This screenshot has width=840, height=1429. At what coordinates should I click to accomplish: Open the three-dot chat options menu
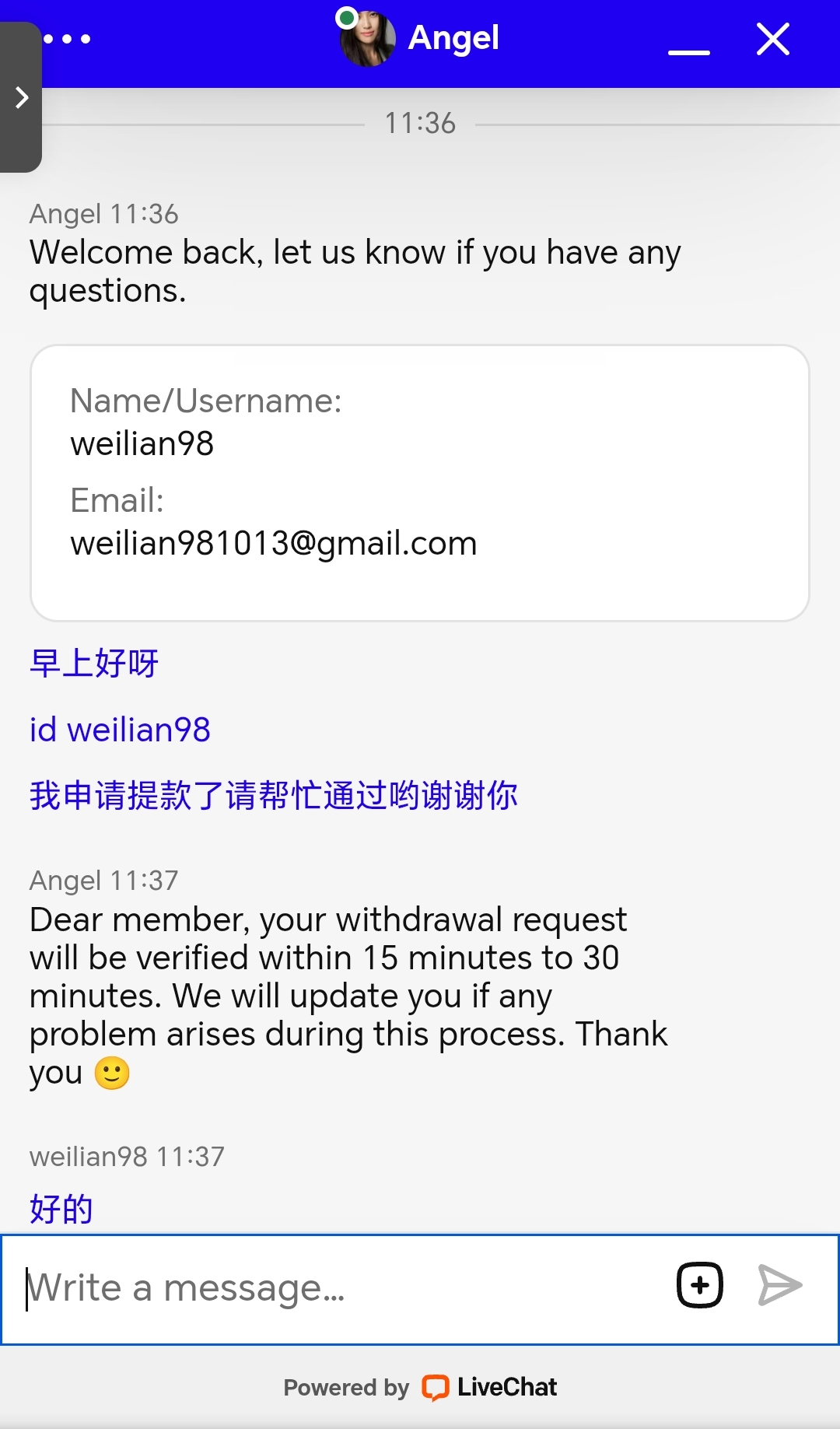68,39
